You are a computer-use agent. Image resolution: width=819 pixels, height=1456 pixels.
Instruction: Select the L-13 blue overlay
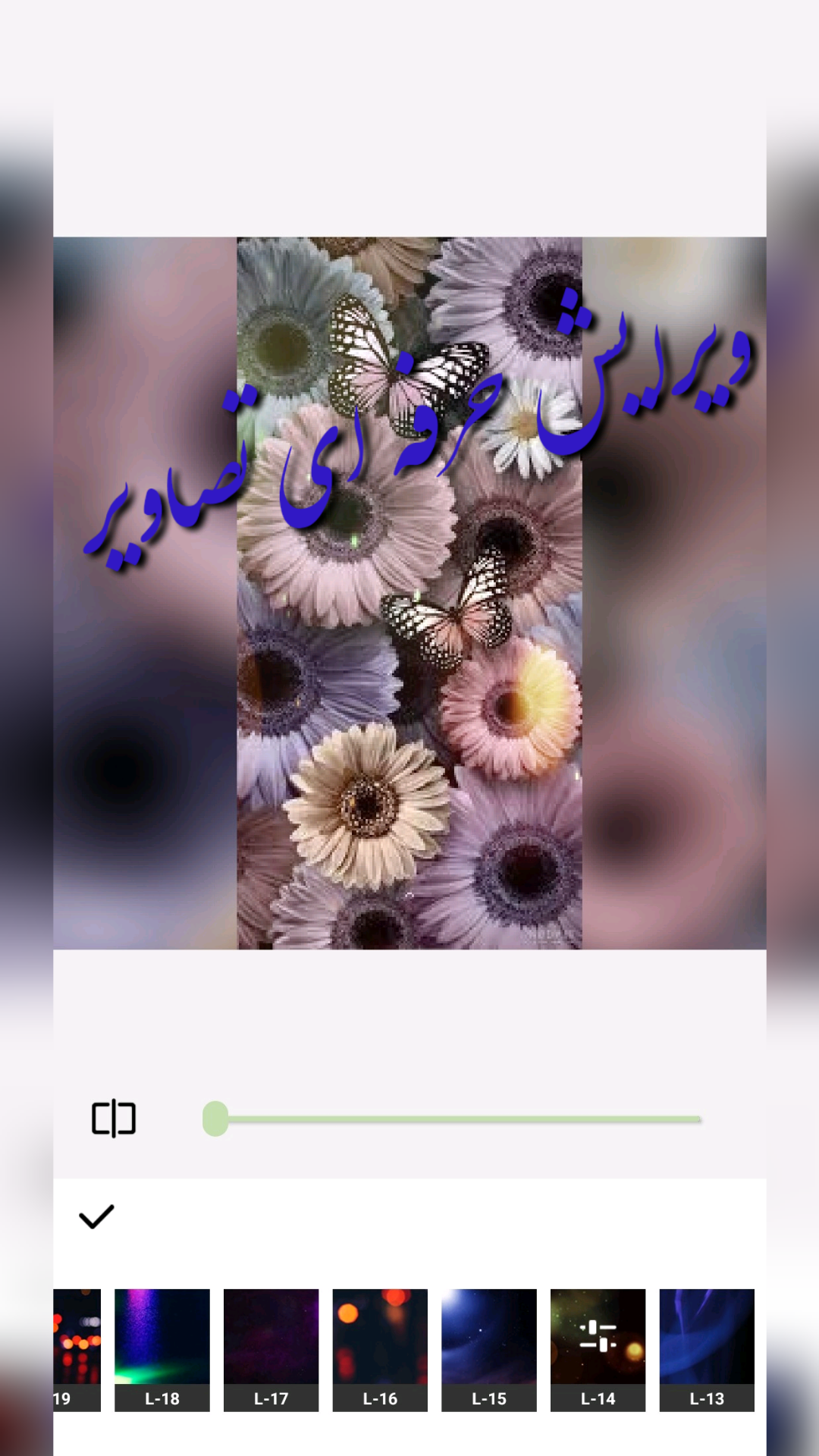pos(707,1348)
